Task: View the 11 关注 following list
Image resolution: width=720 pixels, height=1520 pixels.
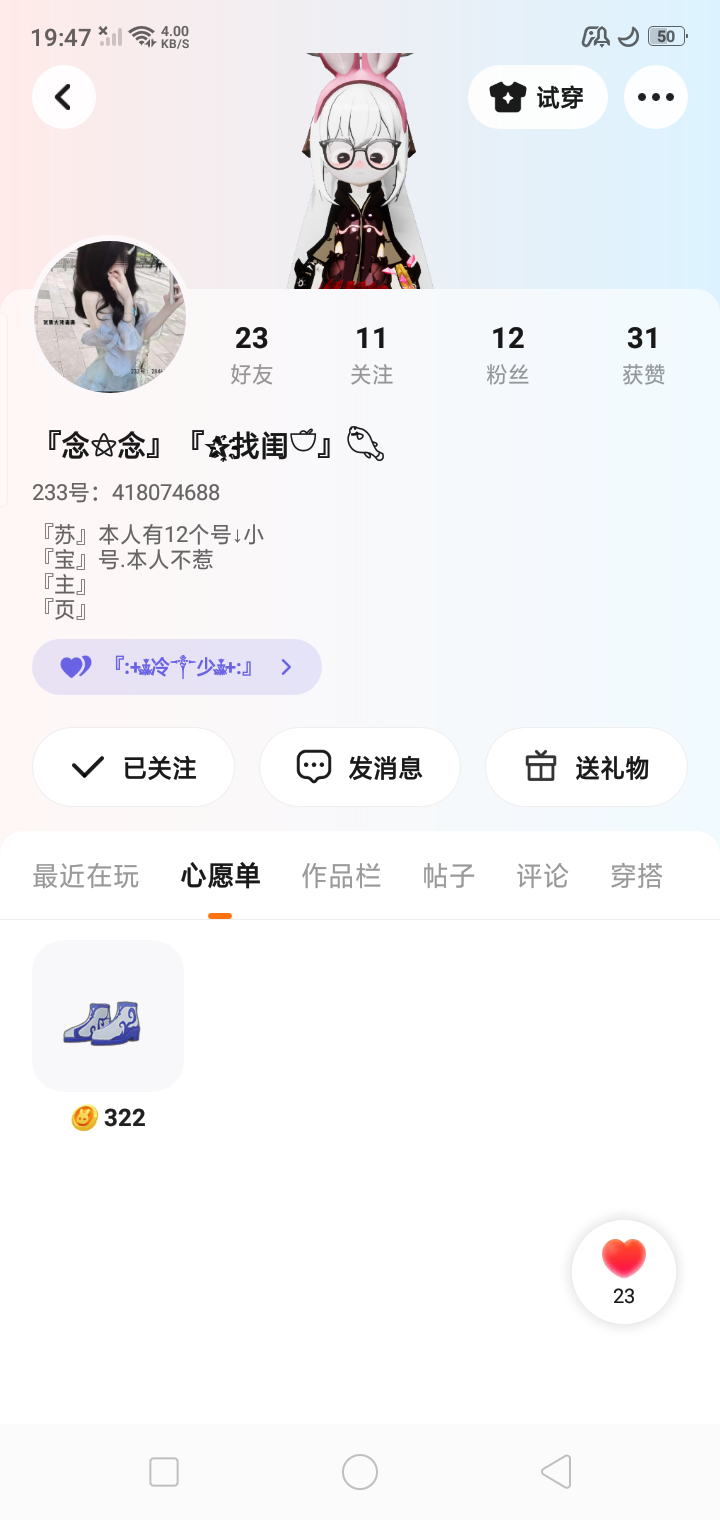Action: tap(371, 354)
